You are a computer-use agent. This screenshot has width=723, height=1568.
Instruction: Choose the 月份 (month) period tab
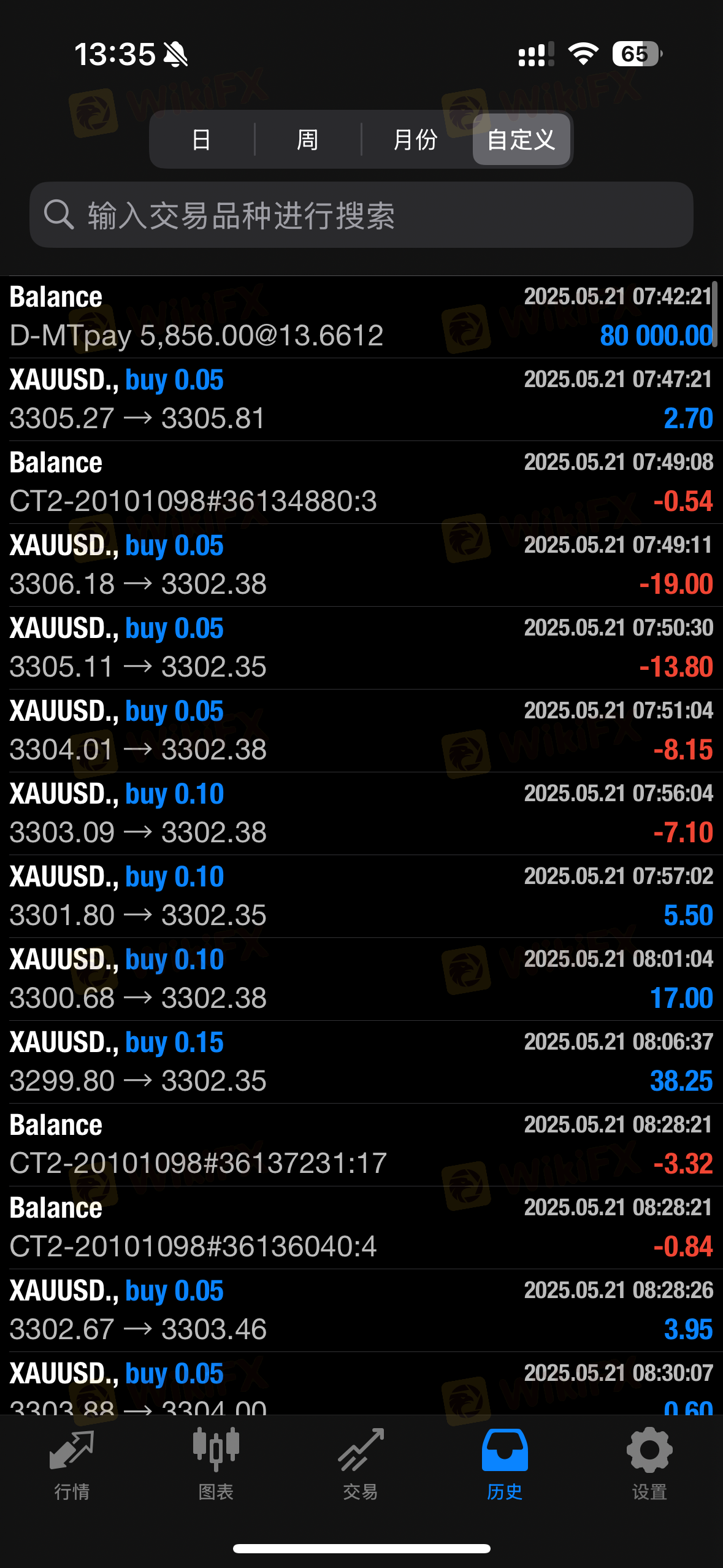[415, 139]
